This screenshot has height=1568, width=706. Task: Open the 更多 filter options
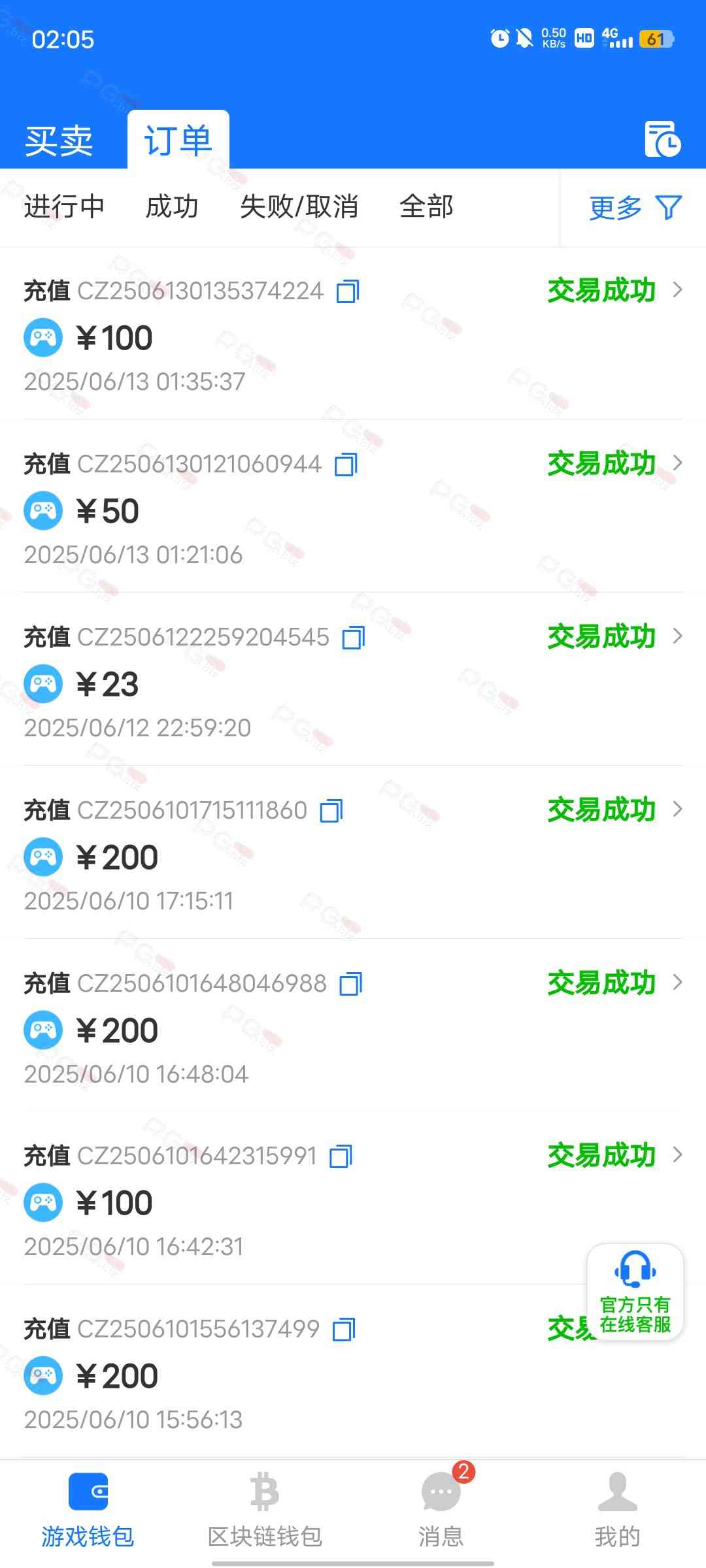click(635, 208)
